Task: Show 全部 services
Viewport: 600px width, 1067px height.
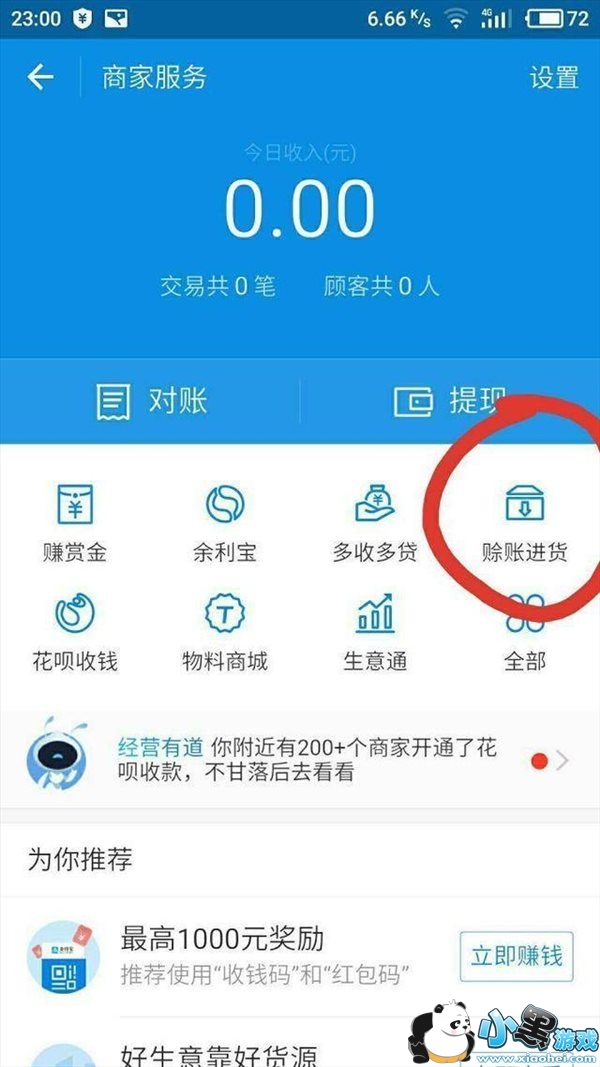Action: point(524,632)
